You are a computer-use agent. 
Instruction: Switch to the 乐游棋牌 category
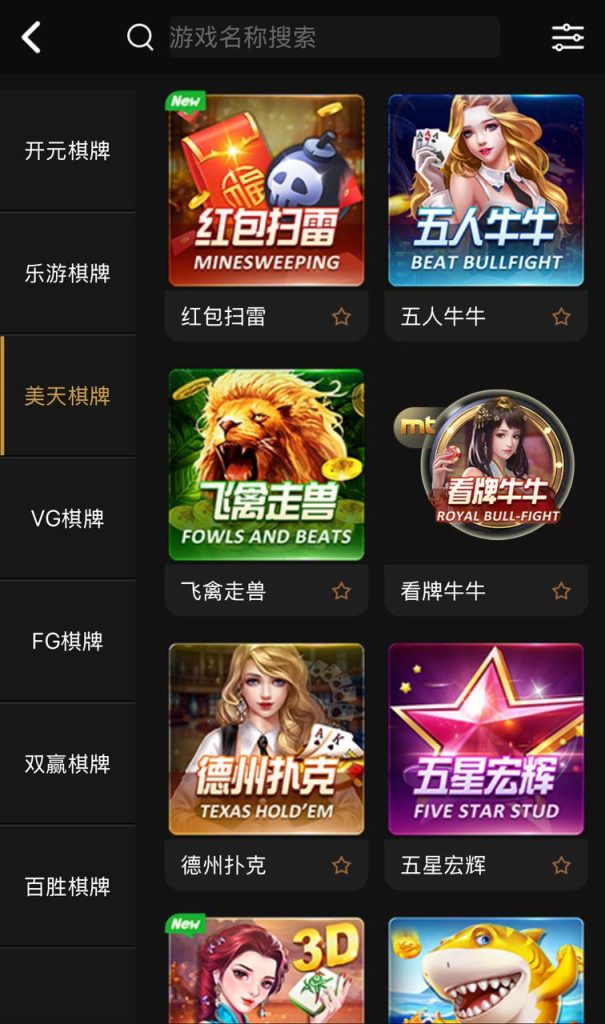67,273
